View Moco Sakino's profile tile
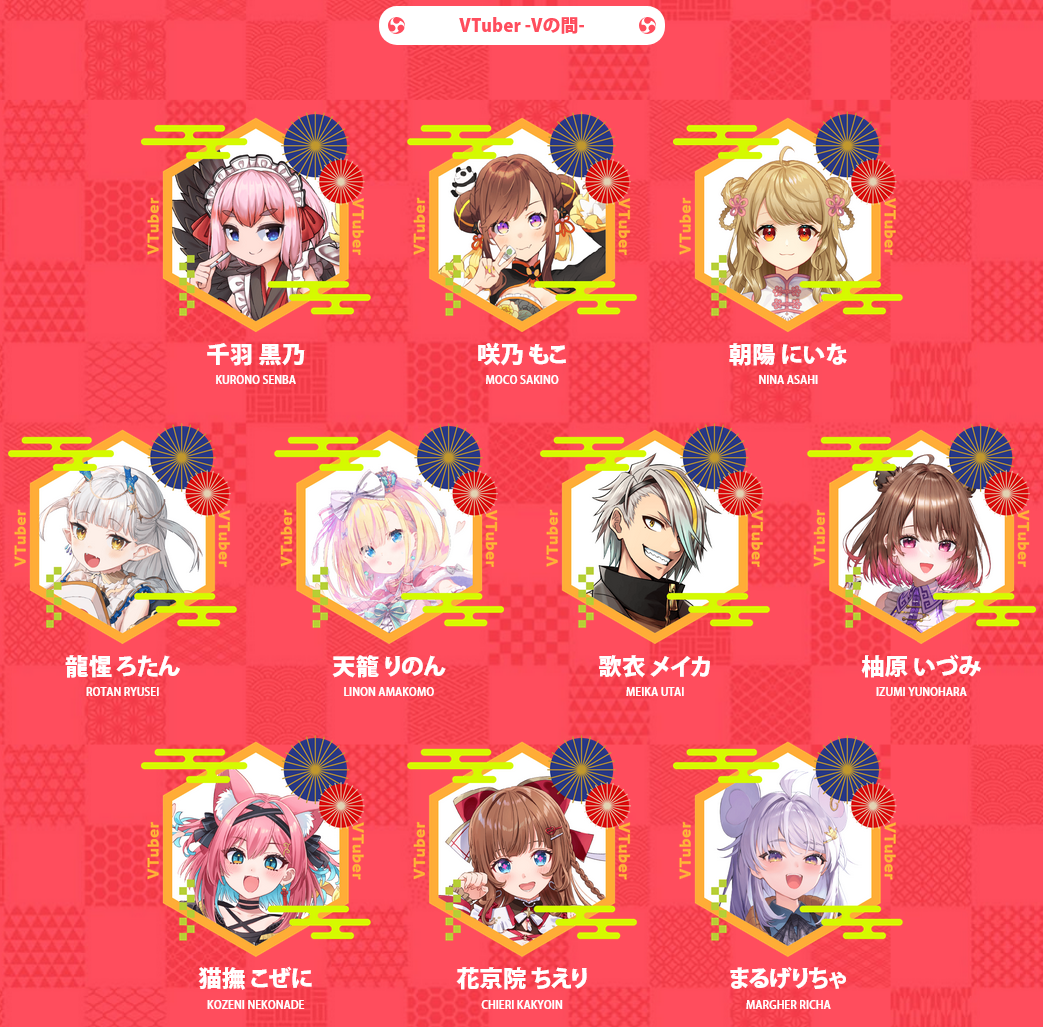 pyautogui.click(x=521, y=230)
